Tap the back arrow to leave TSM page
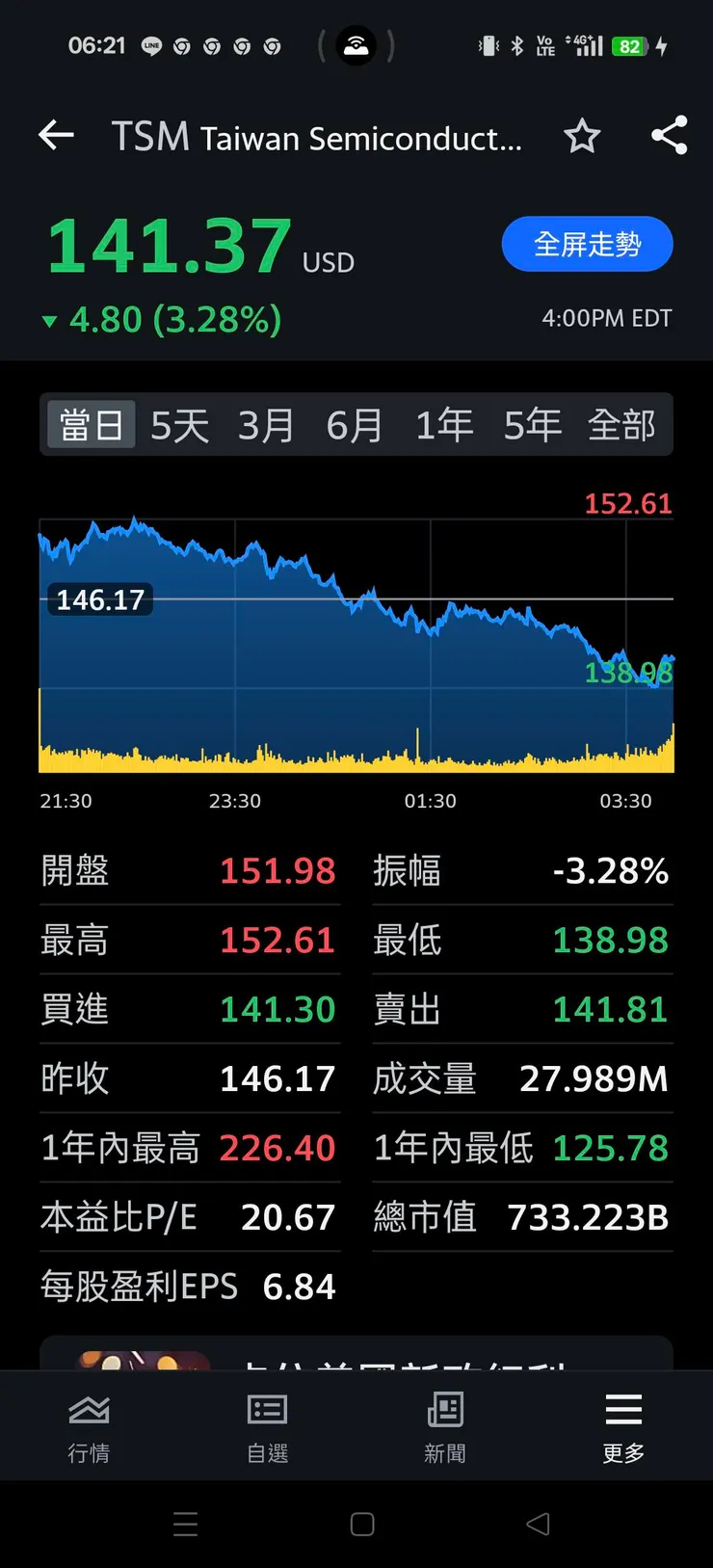Image resolution: width=713 pixels, height=1568 pixels. coord(55,135)
